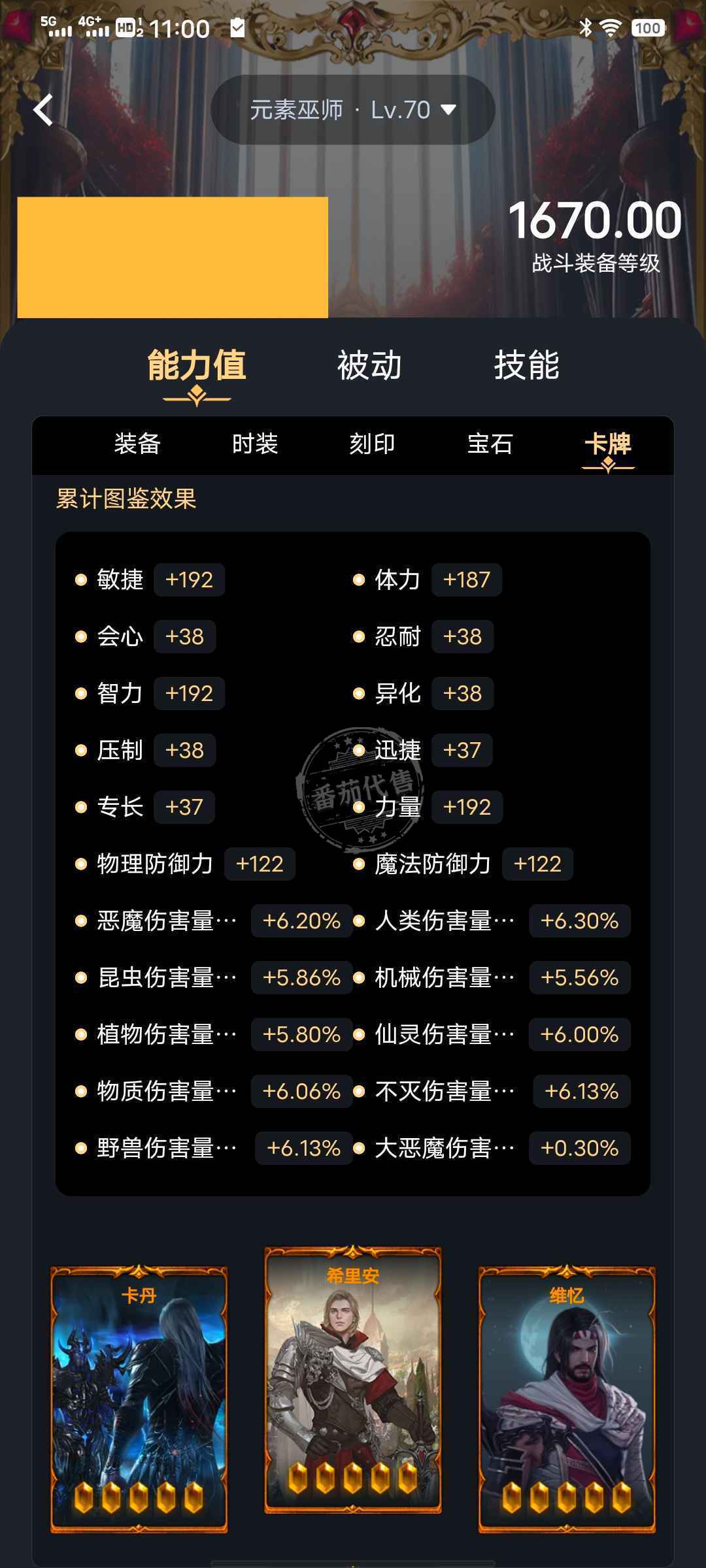This screenshot has height=1568, width=706.
Task: Switch to the 被动 tab
Action: click(369, 365)
